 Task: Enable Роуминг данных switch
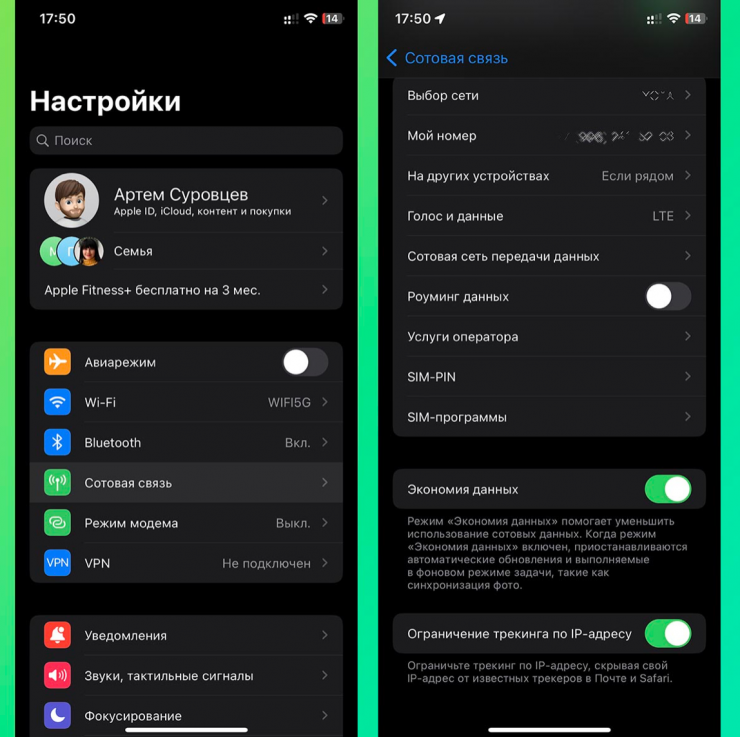coord(667,297)
